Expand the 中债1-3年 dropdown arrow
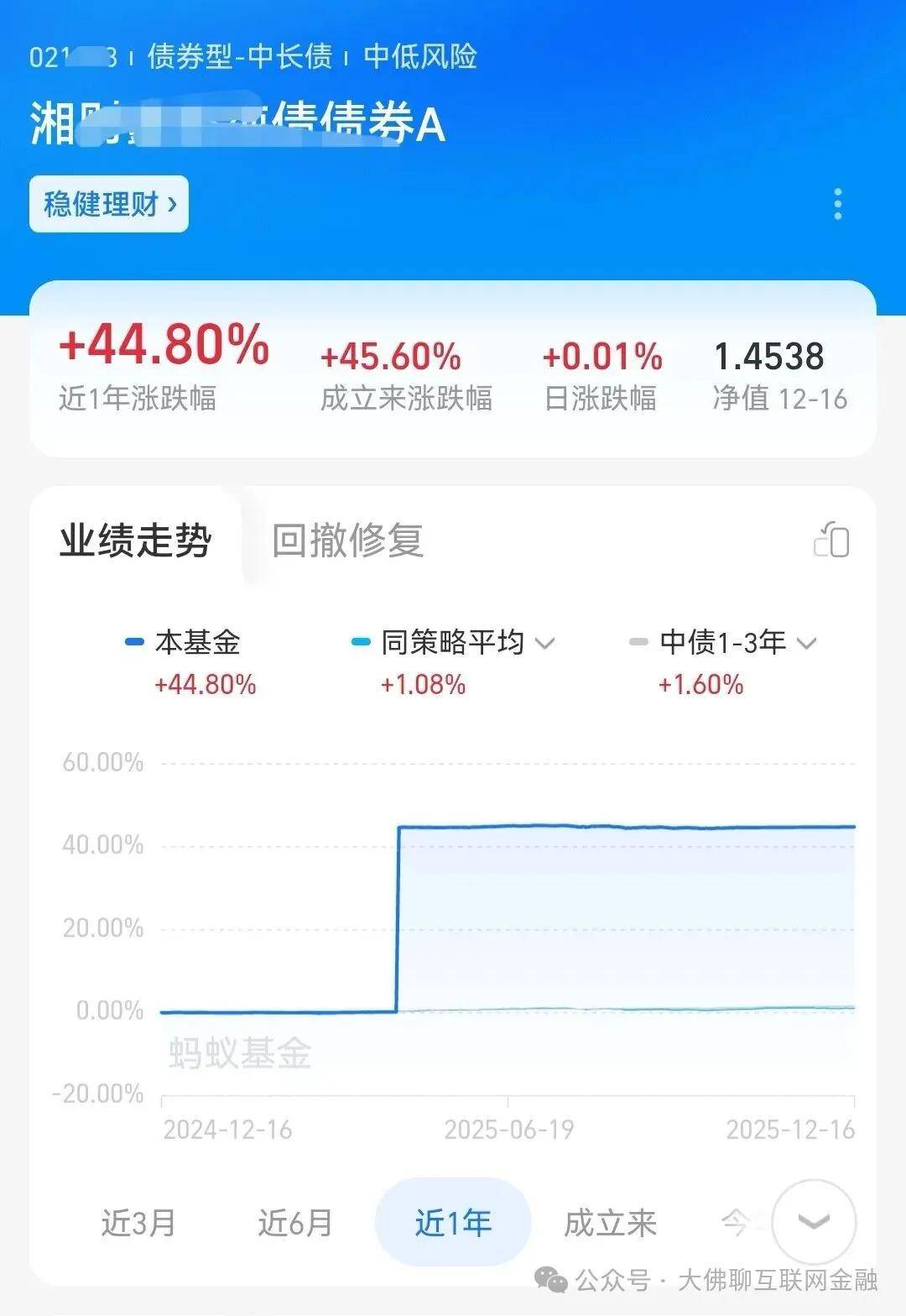 [808, 644]
